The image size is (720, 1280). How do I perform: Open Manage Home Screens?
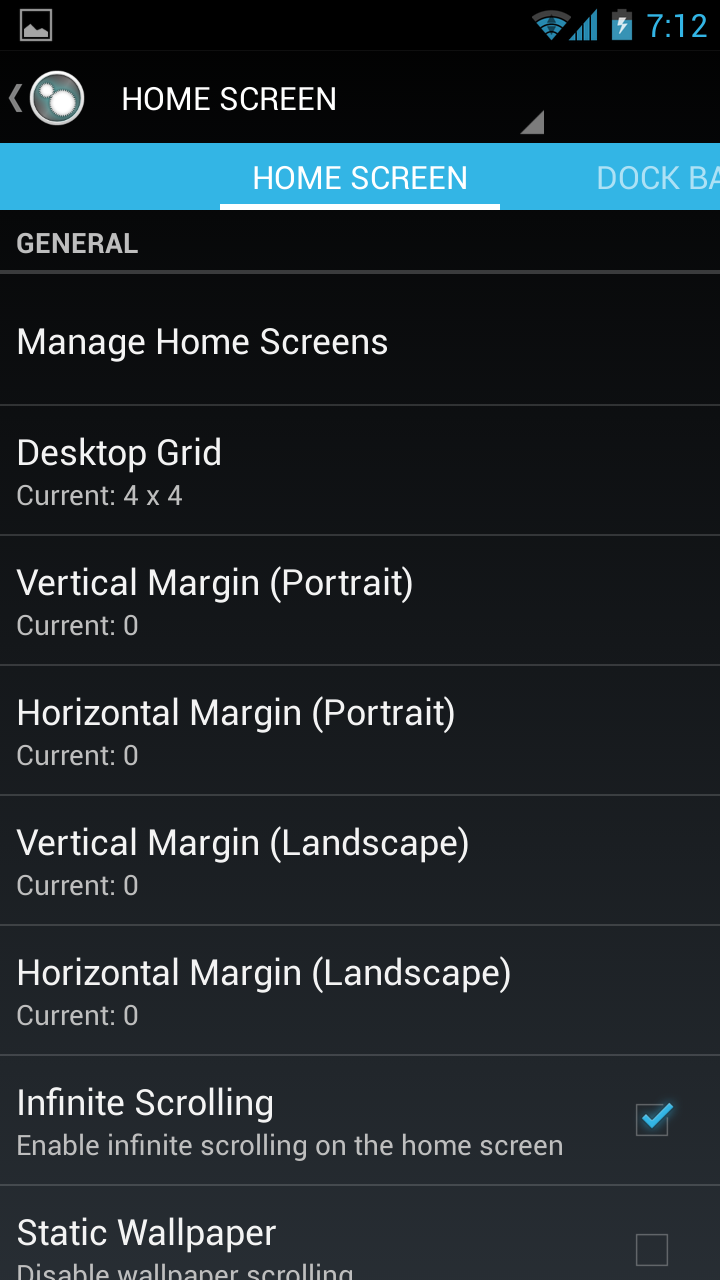pyautogui.click(x=360, y=342)
